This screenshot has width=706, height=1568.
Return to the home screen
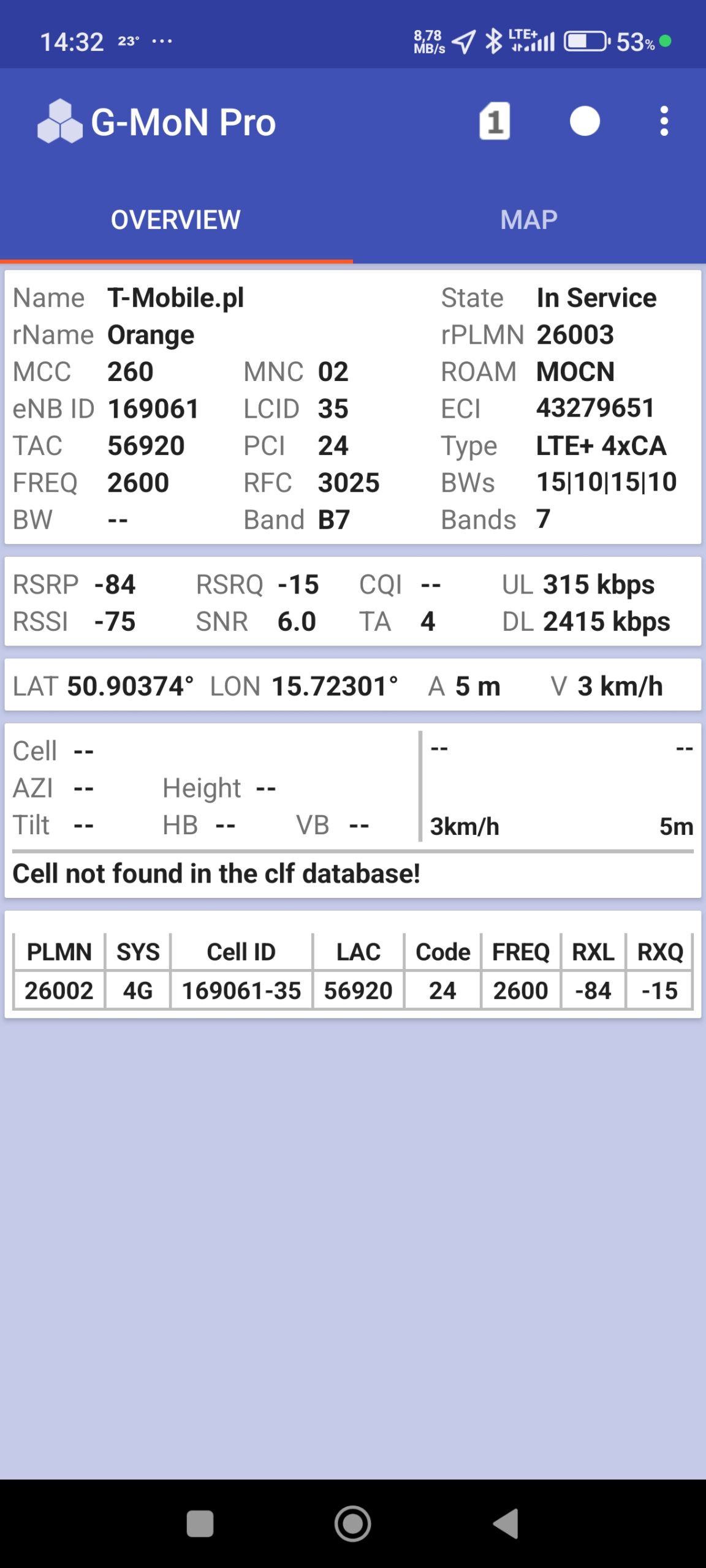[x=352, y=1523]
